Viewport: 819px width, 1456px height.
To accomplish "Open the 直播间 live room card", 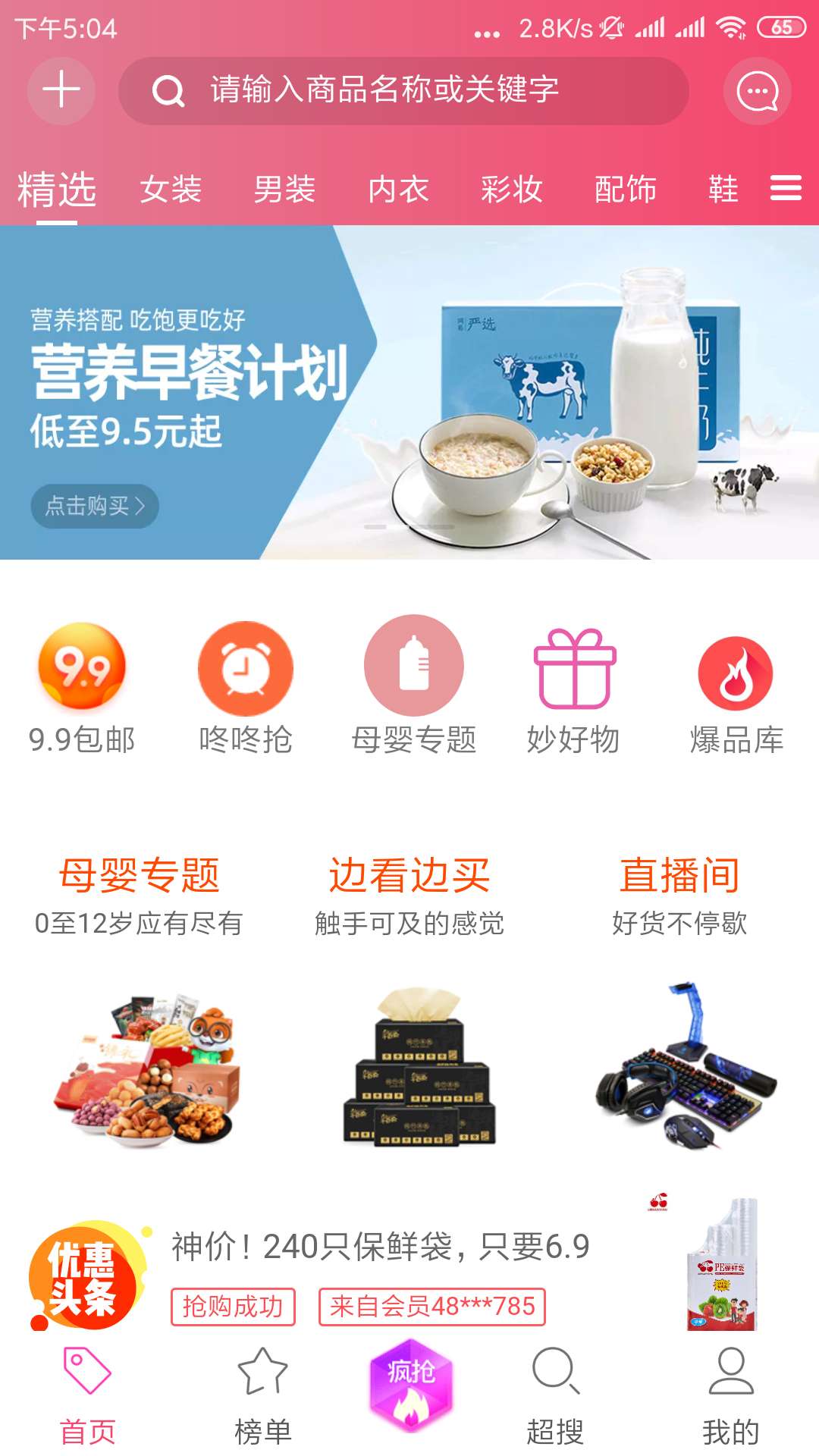I will coord(679,1001).
